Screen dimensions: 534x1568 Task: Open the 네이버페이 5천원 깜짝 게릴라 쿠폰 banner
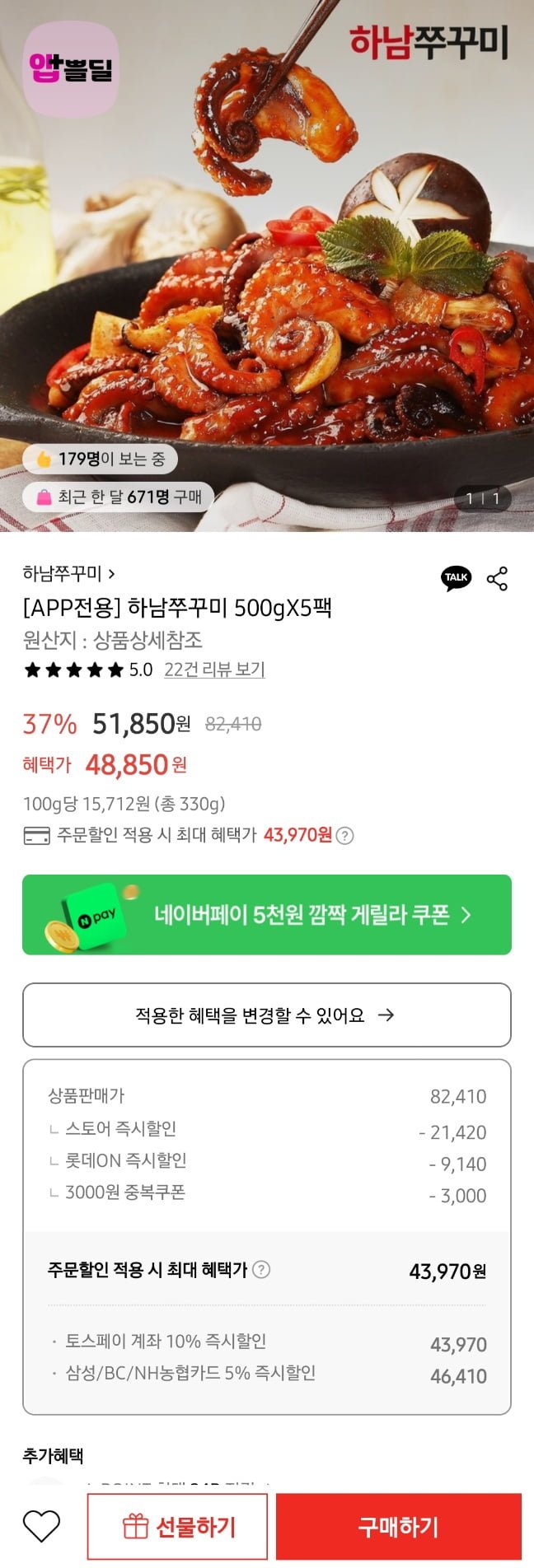[266, 915]
